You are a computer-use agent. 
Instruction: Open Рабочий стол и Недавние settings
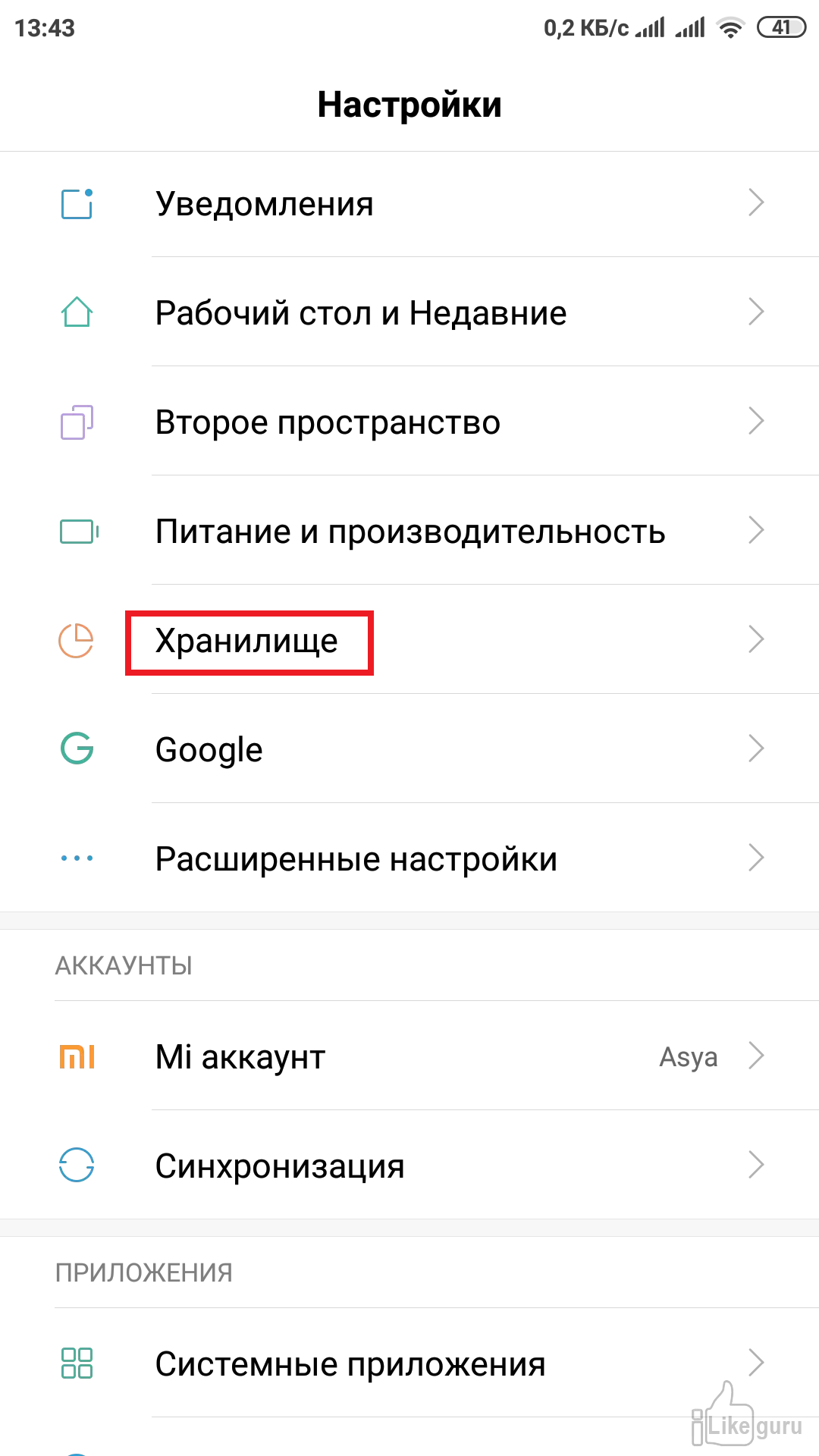click(x=409, y=312)
